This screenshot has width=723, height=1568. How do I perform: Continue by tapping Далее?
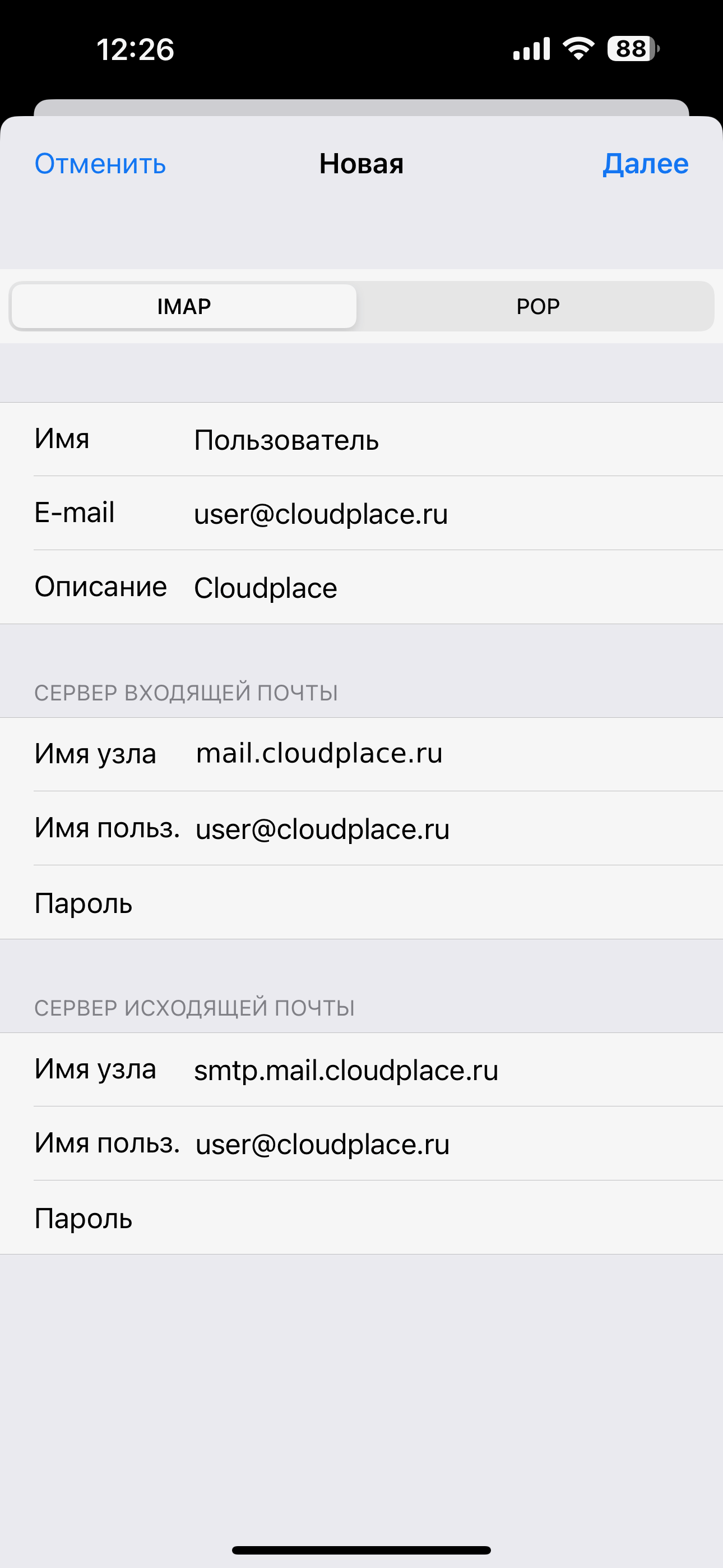[645, 164]
